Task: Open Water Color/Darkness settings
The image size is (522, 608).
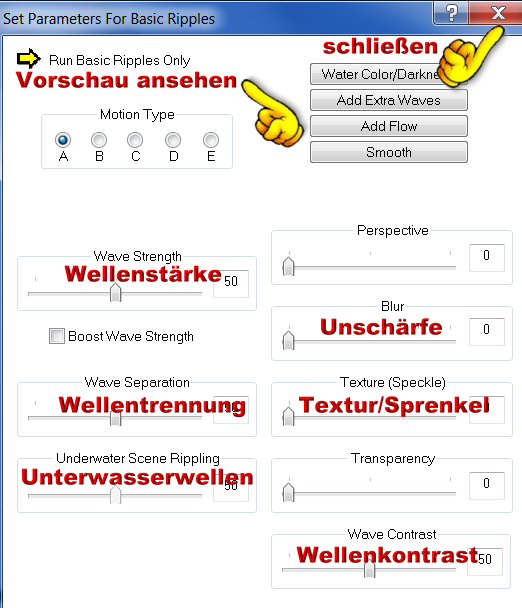Action: [389, 74]
